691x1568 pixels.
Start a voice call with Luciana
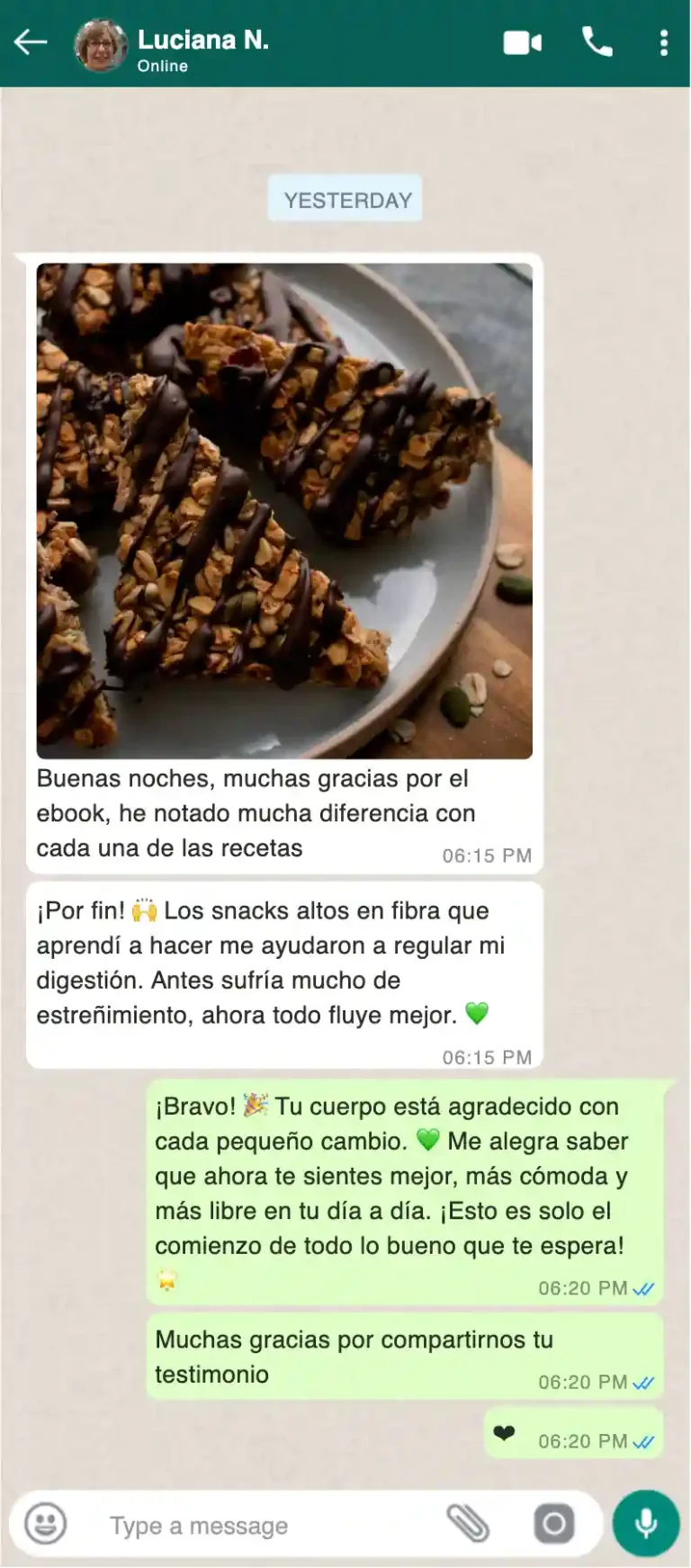pos(597,41)
